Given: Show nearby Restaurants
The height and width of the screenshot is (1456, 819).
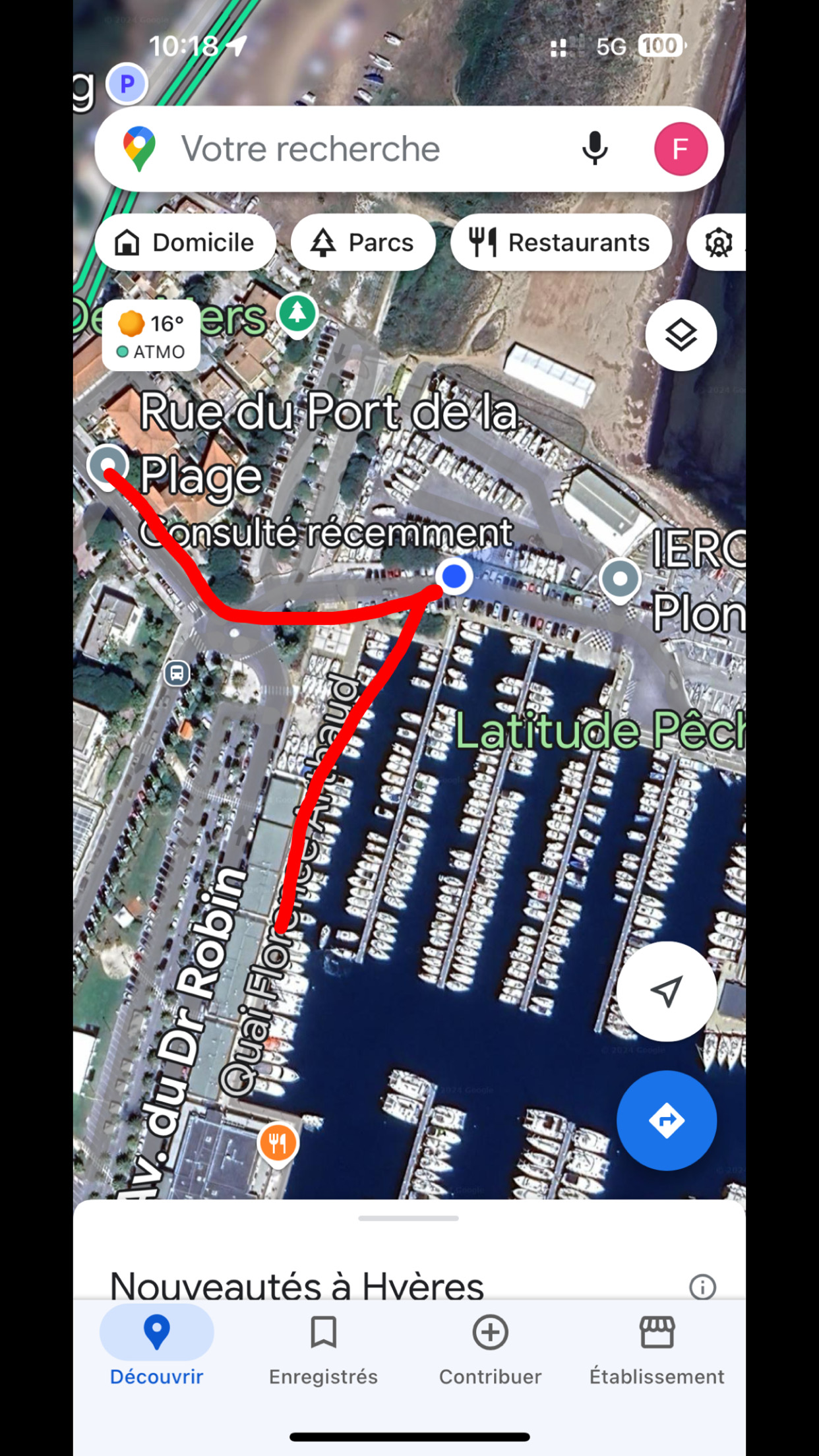Looking at the screenshot, I should pos(561,243).
